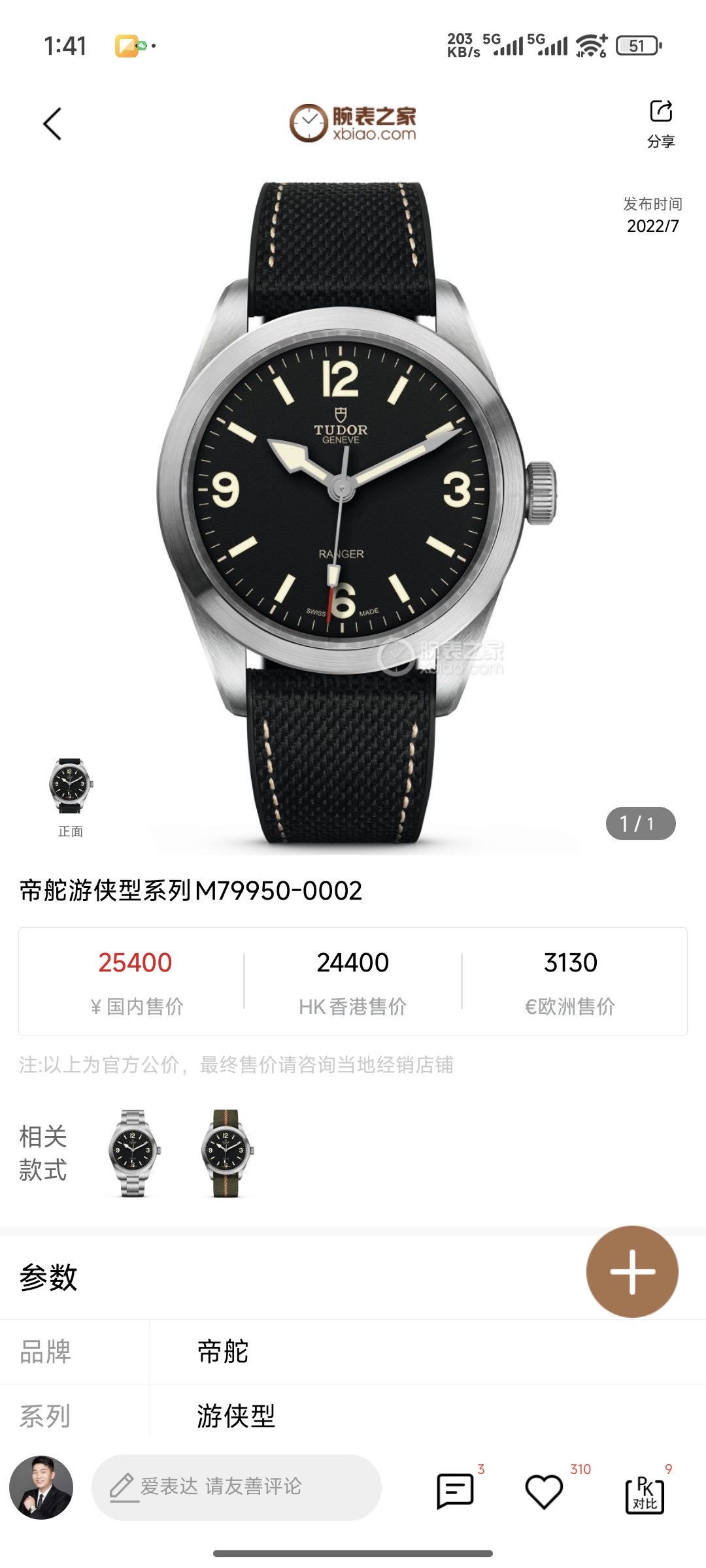Select the 正面 front view thumbnail
This screenshot has width=706, height=1568.
pyautogui.click(x=71, y=787)
